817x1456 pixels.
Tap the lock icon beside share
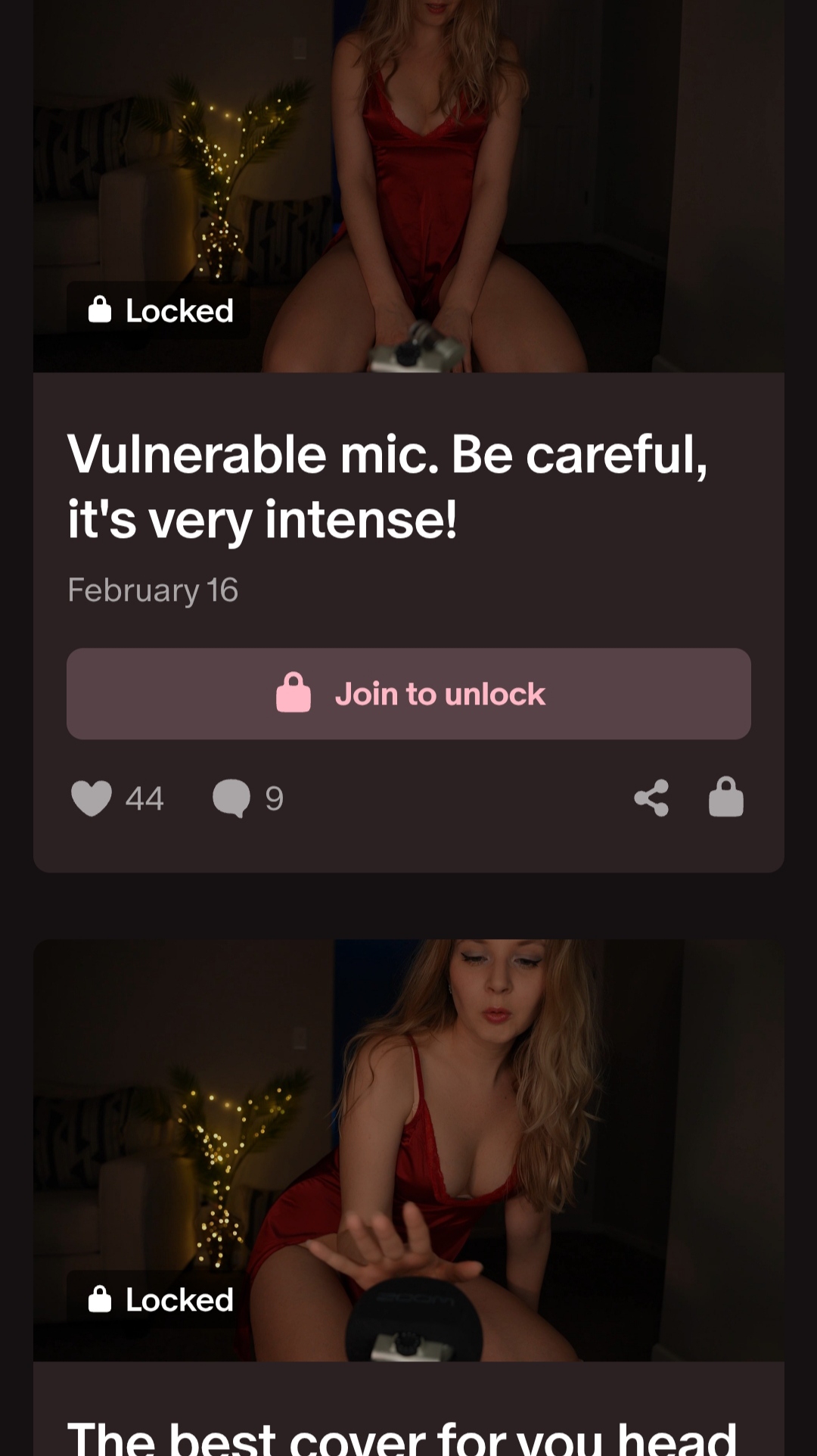coord(725,797)
